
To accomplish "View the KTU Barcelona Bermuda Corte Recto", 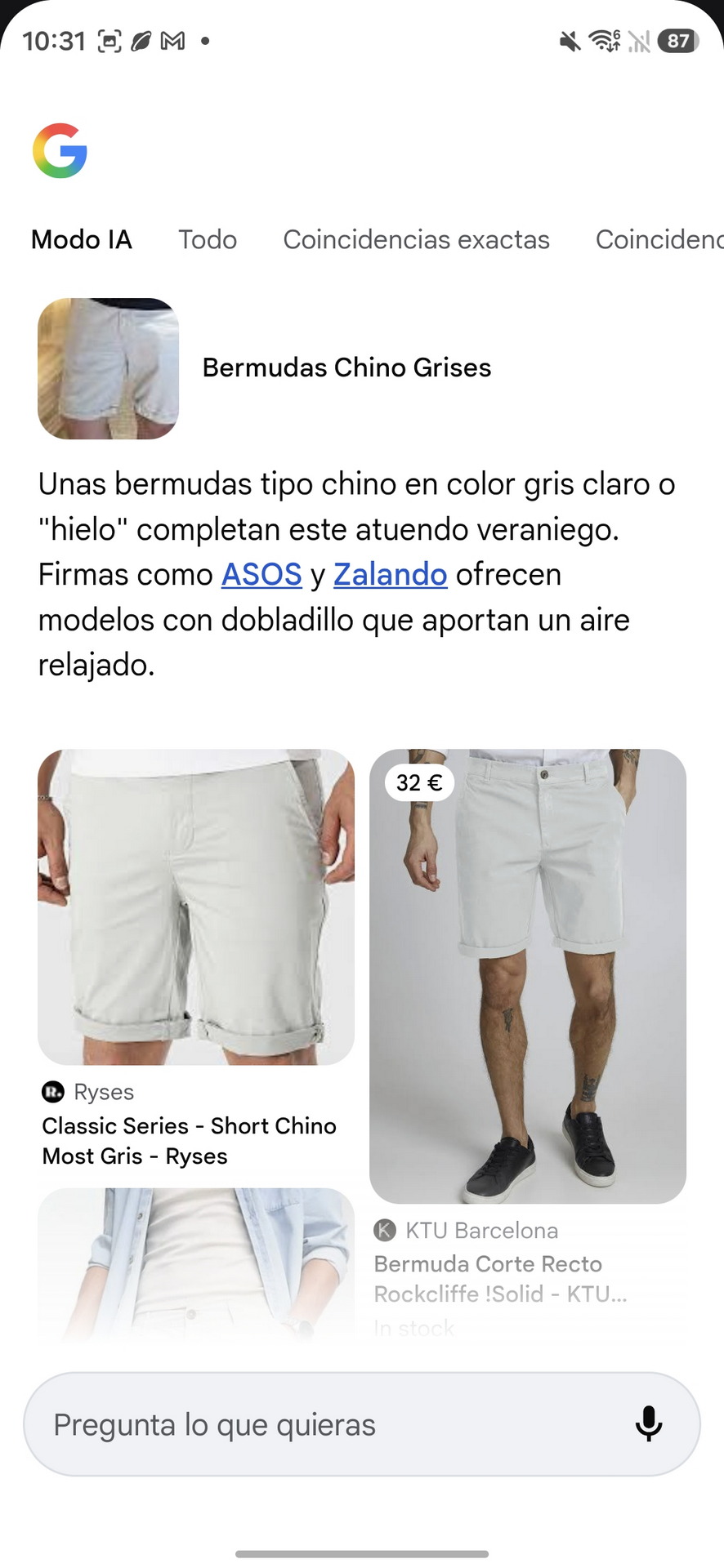I will (527, 976).
